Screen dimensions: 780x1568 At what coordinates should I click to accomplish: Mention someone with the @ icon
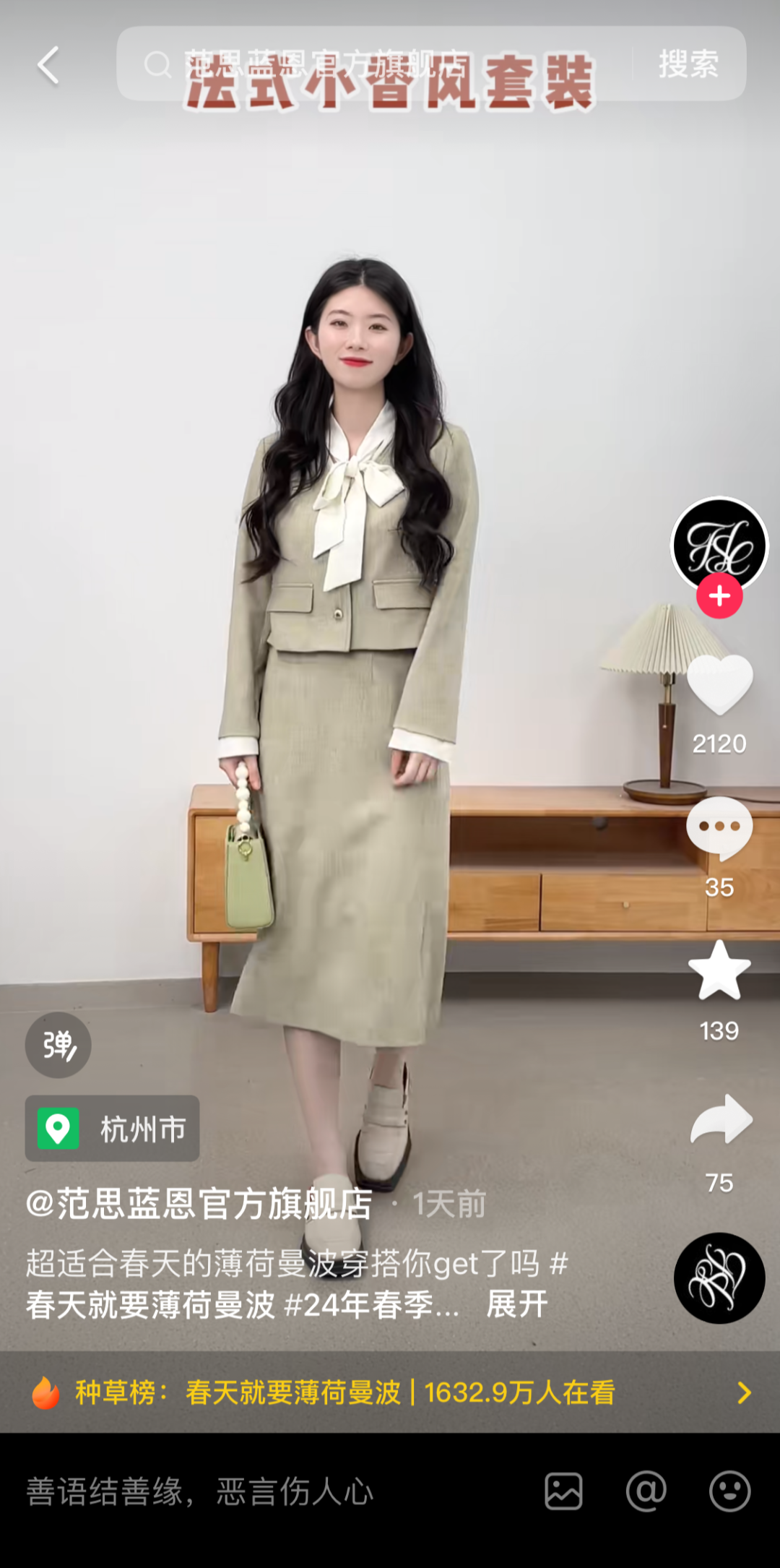click(646, 1492)
